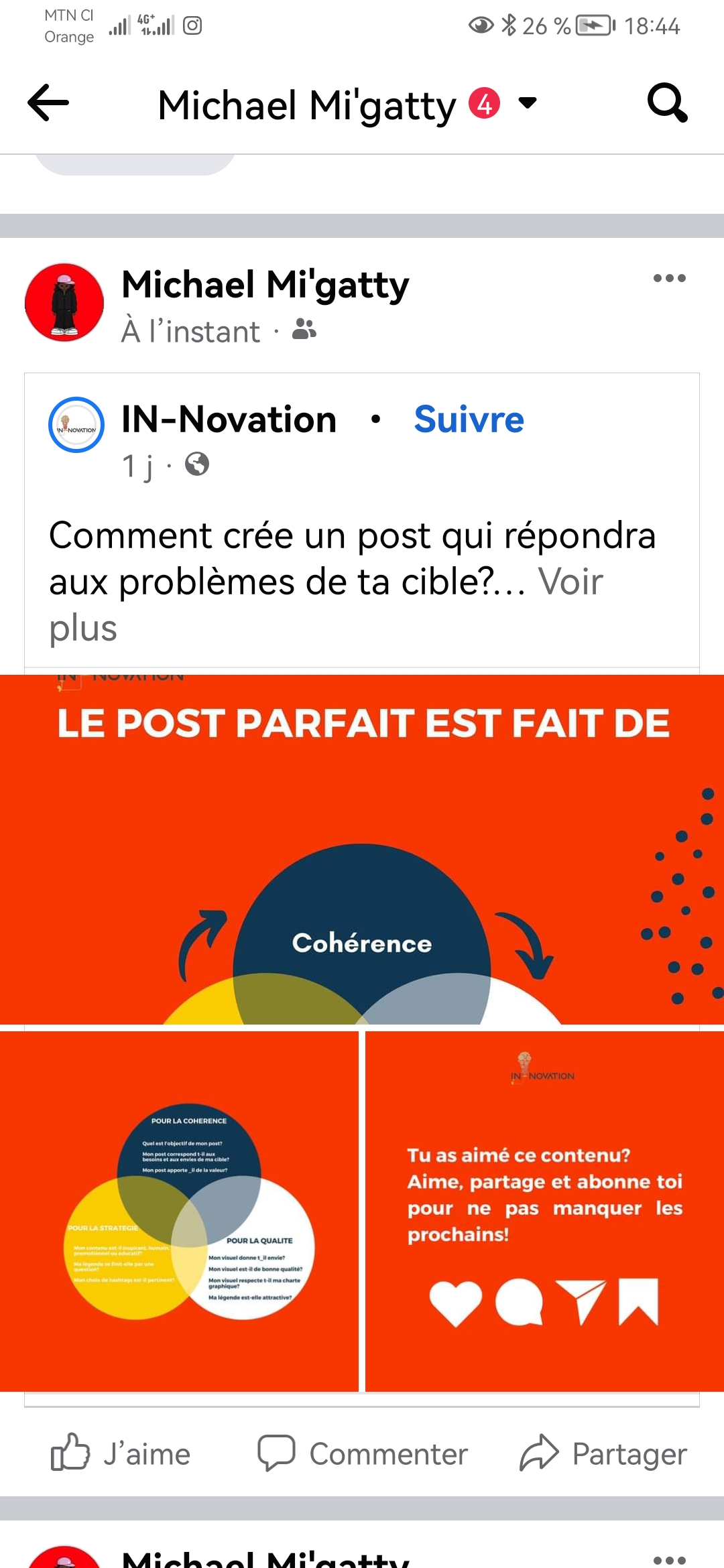The width and height of the screenshot is (724, 1568).
Task: Open the "Tu as aimé ce contenu?" image
Action: (544, 1211)
